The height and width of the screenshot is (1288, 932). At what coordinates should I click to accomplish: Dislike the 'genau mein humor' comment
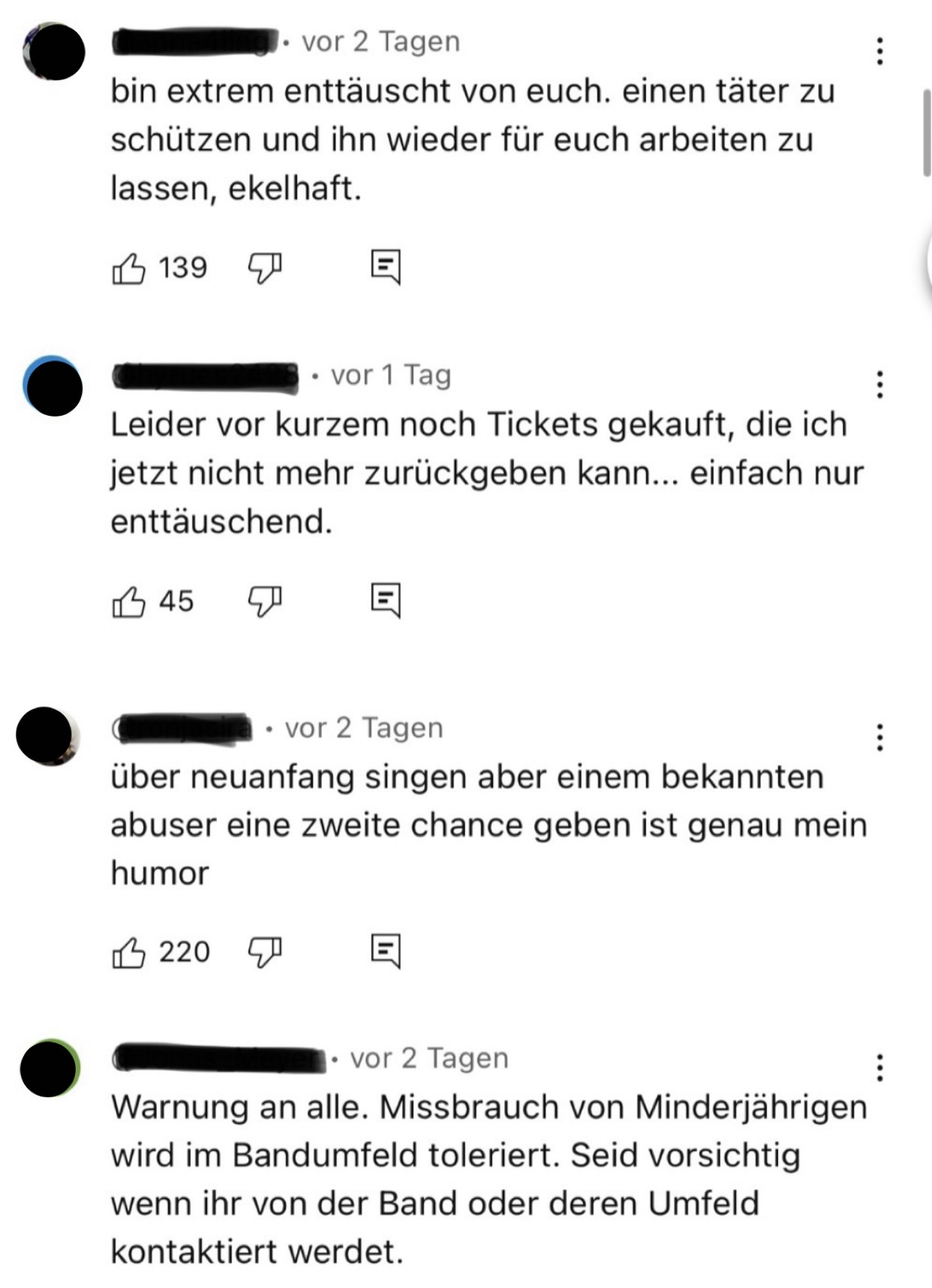pyautogui.click(x=265, y=952)
